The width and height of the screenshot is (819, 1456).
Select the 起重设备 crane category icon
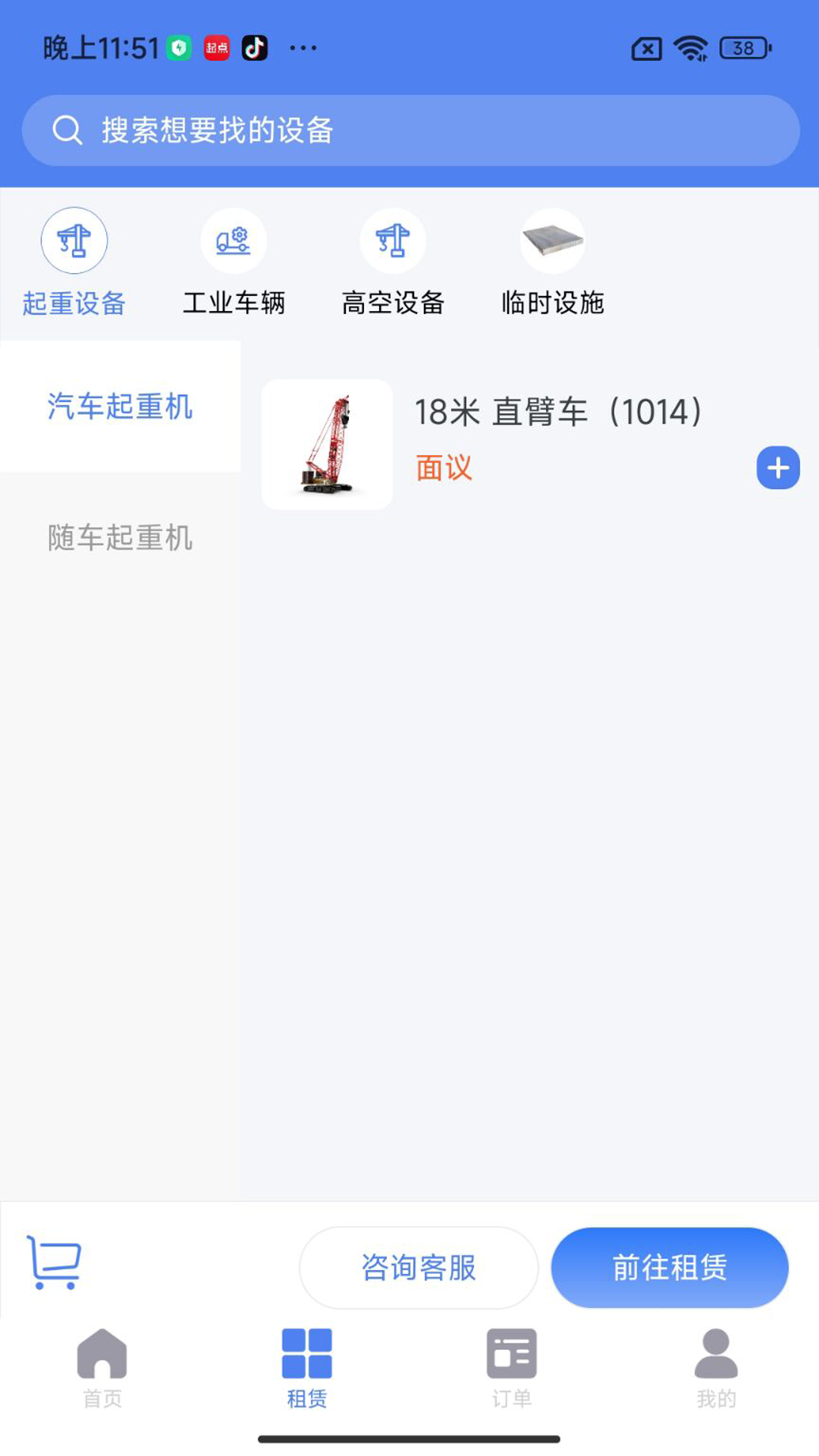click(x=74, y=240)
